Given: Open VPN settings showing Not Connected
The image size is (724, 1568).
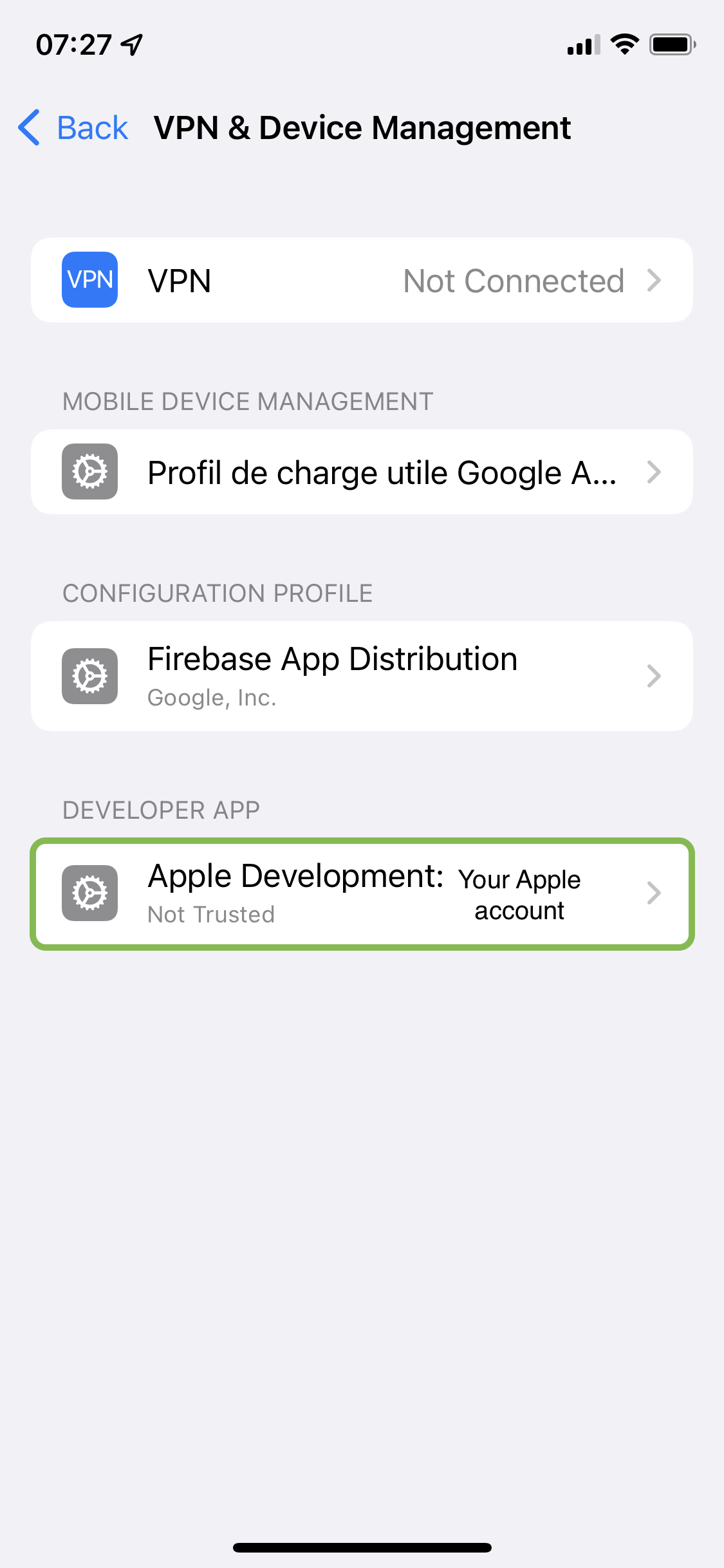Looking at the screenshot, I should (362, 281).
